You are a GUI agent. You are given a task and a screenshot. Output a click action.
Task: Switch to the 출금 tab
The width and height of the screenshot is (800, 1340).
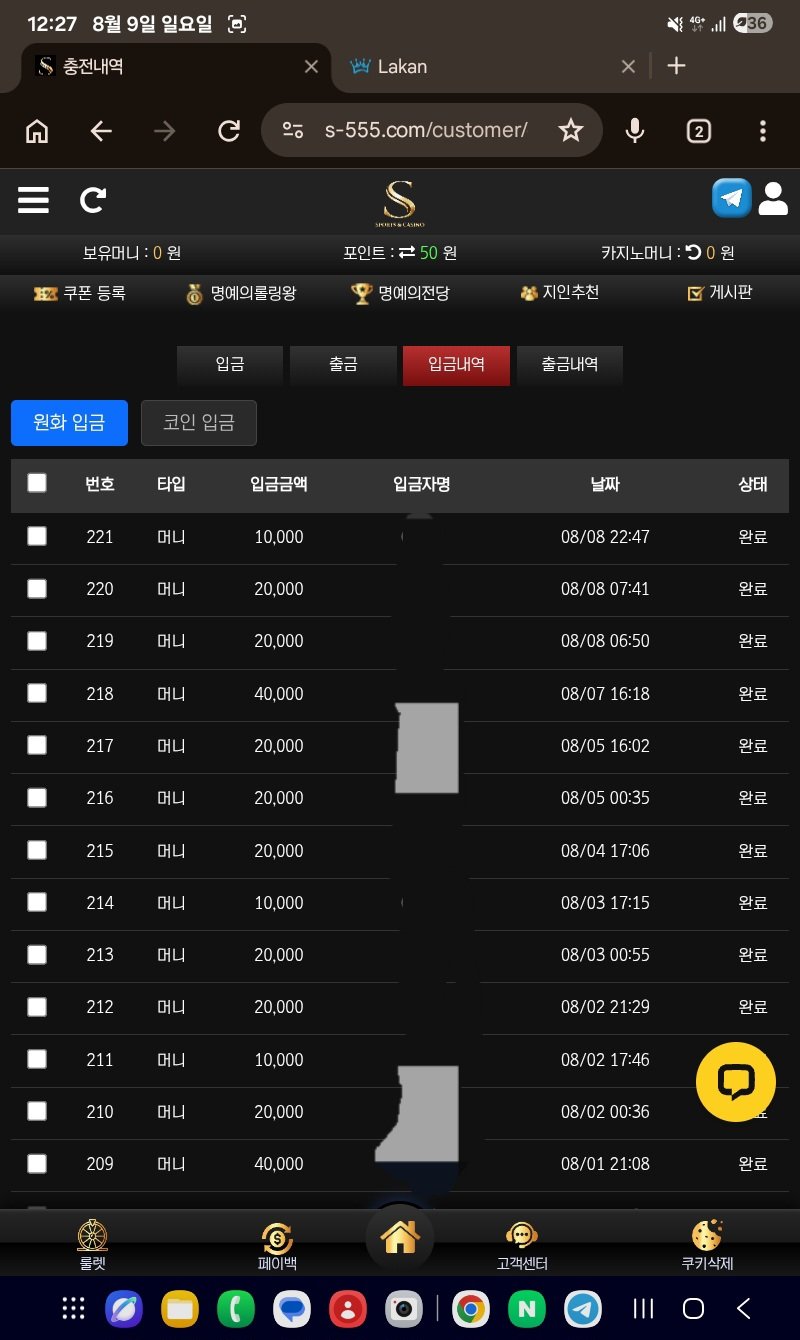pos(343,365)
